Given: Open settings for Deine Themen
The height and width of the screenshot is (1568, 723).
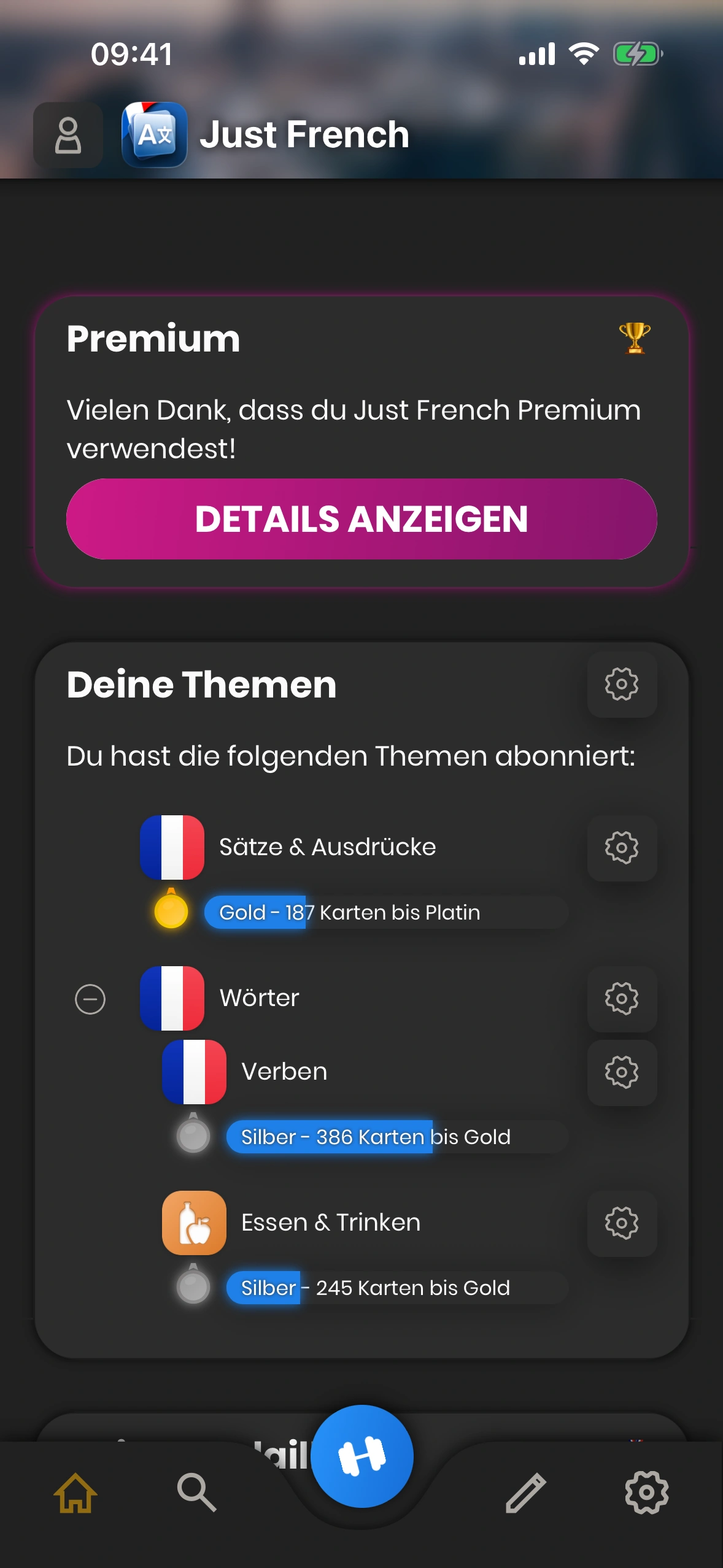Looking at the screenshot, I should point(621,684).
